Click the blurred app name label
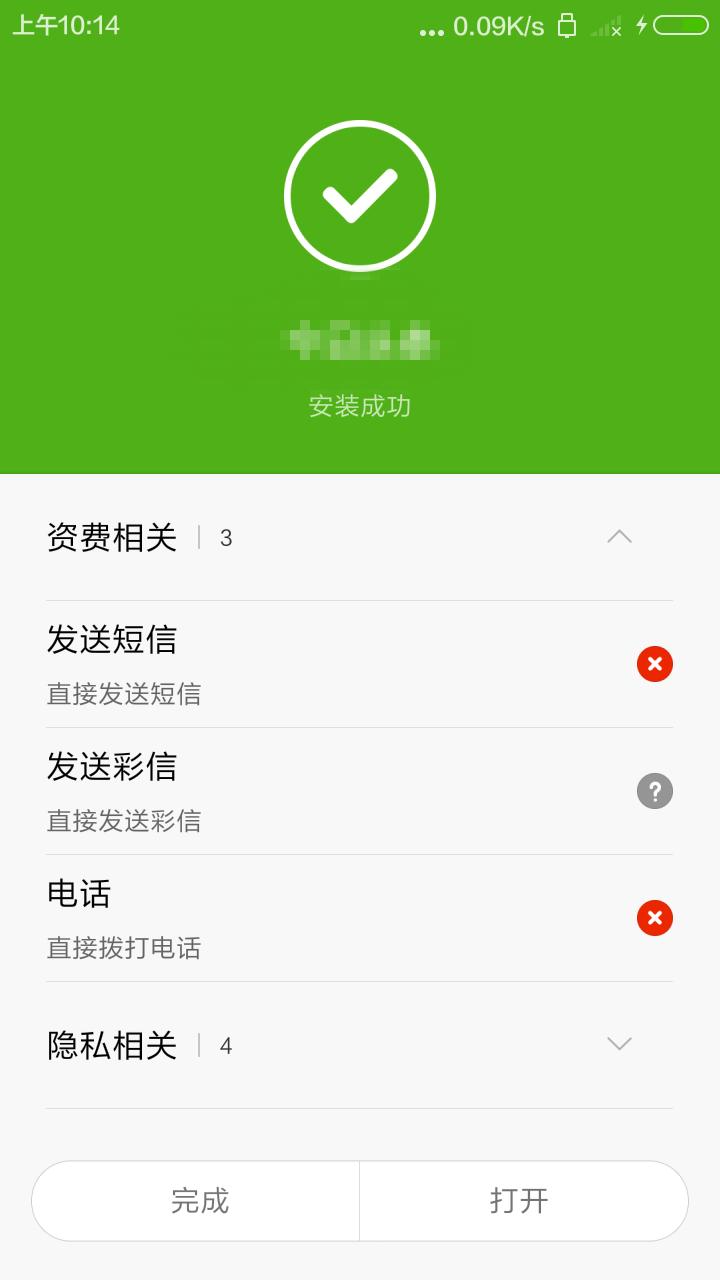720x1280 pixels. pyautogui.click(x=360, y=340)
